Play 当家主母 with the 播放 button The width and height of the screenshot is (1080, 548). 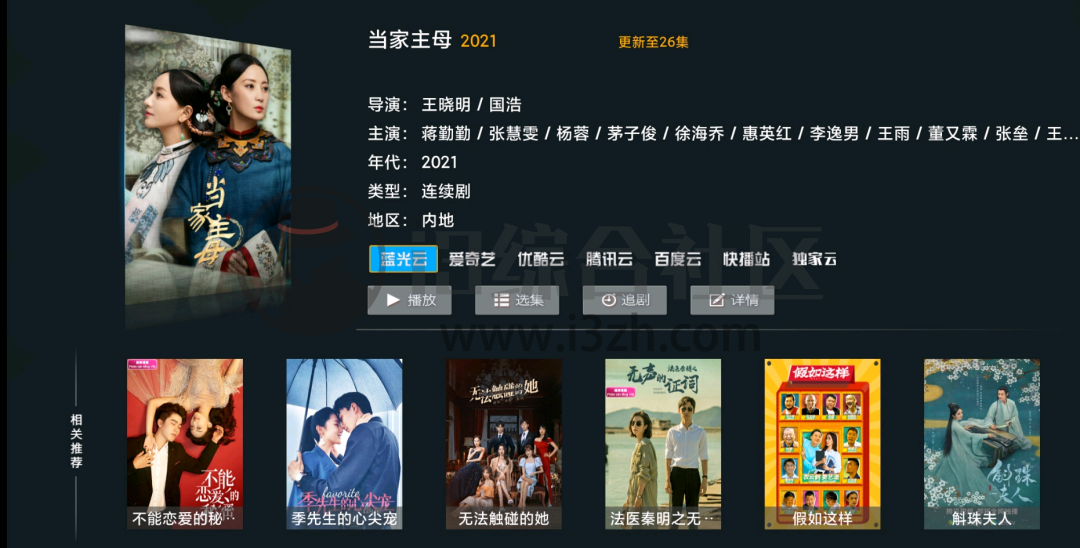coord(409,300)
